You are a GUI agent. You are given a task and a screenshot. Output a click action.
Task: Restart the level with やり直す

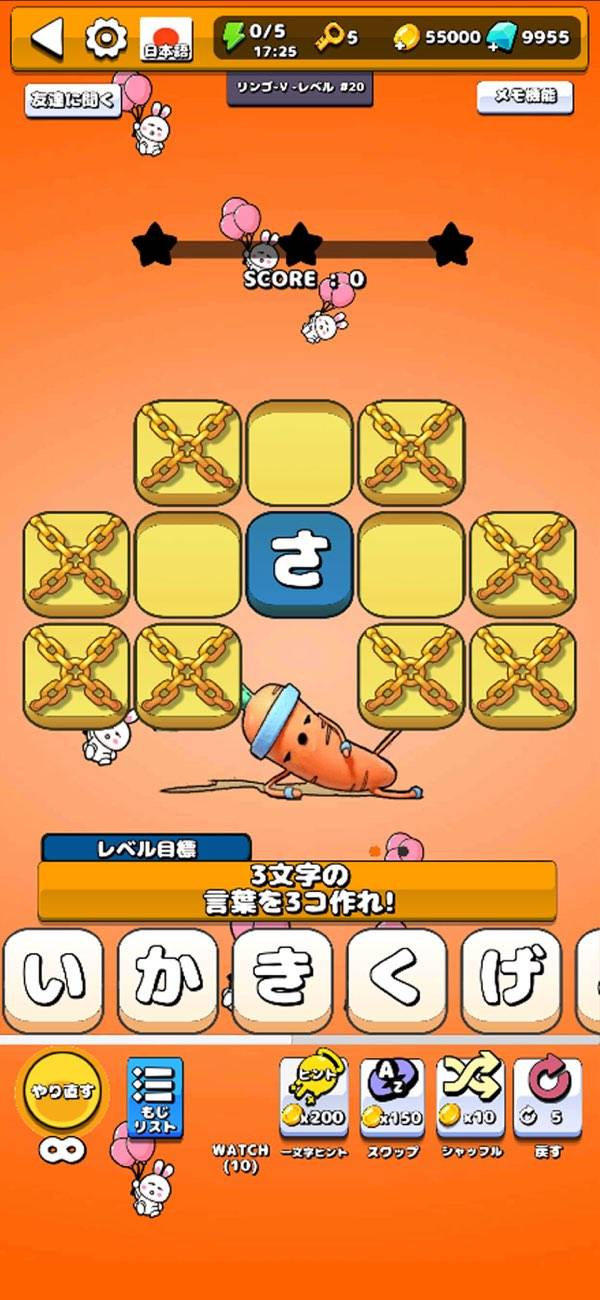[61, 1091]
